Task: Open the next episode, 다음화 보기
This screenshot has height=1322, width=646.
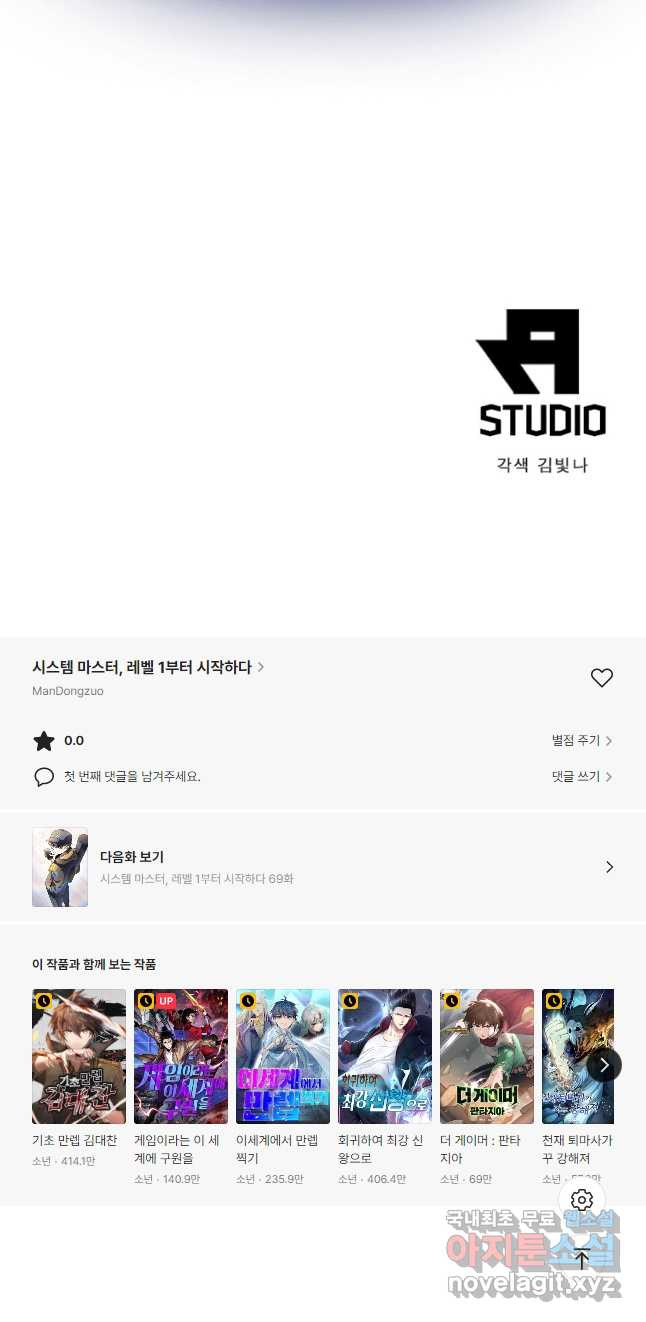Action: 322,867
